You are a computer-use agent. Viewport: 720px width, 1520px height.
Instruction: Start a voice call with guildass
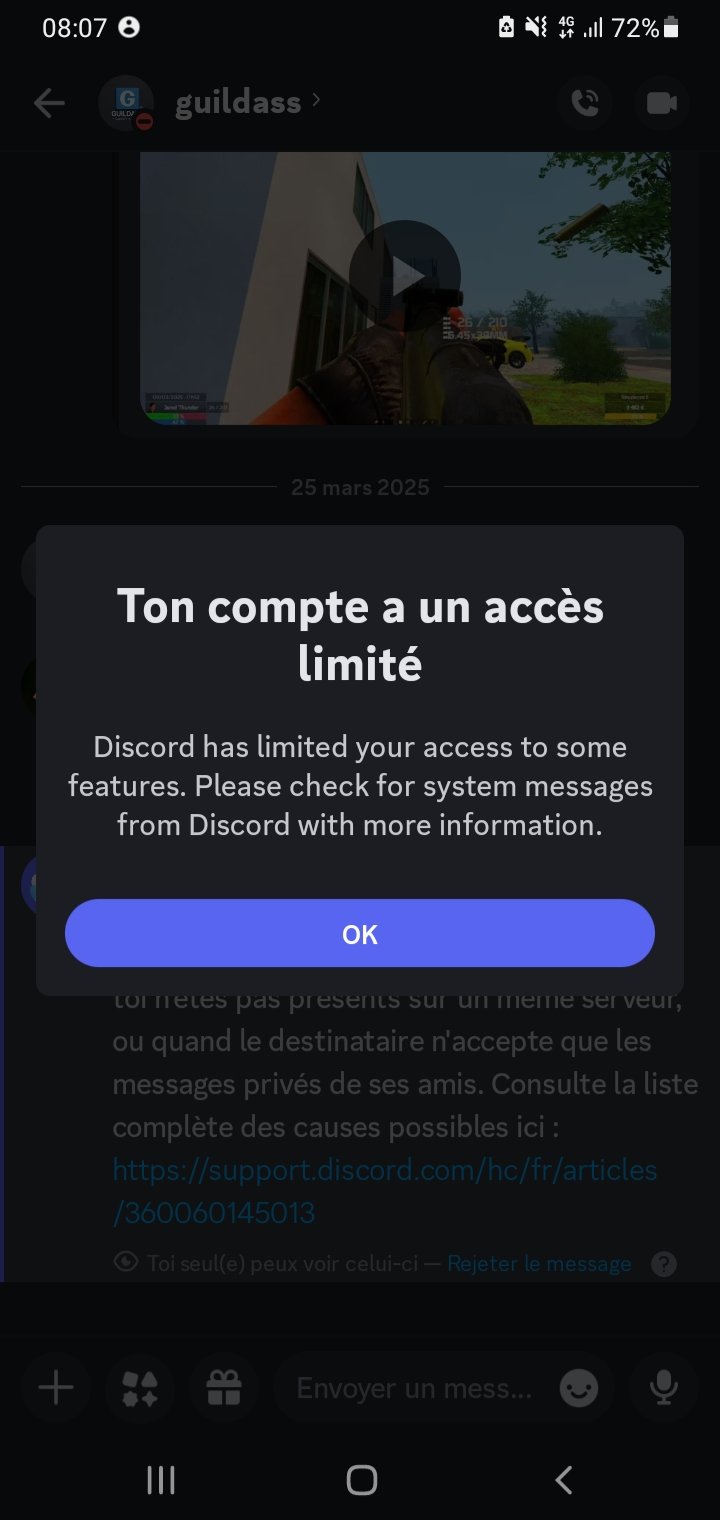[585, 103]
